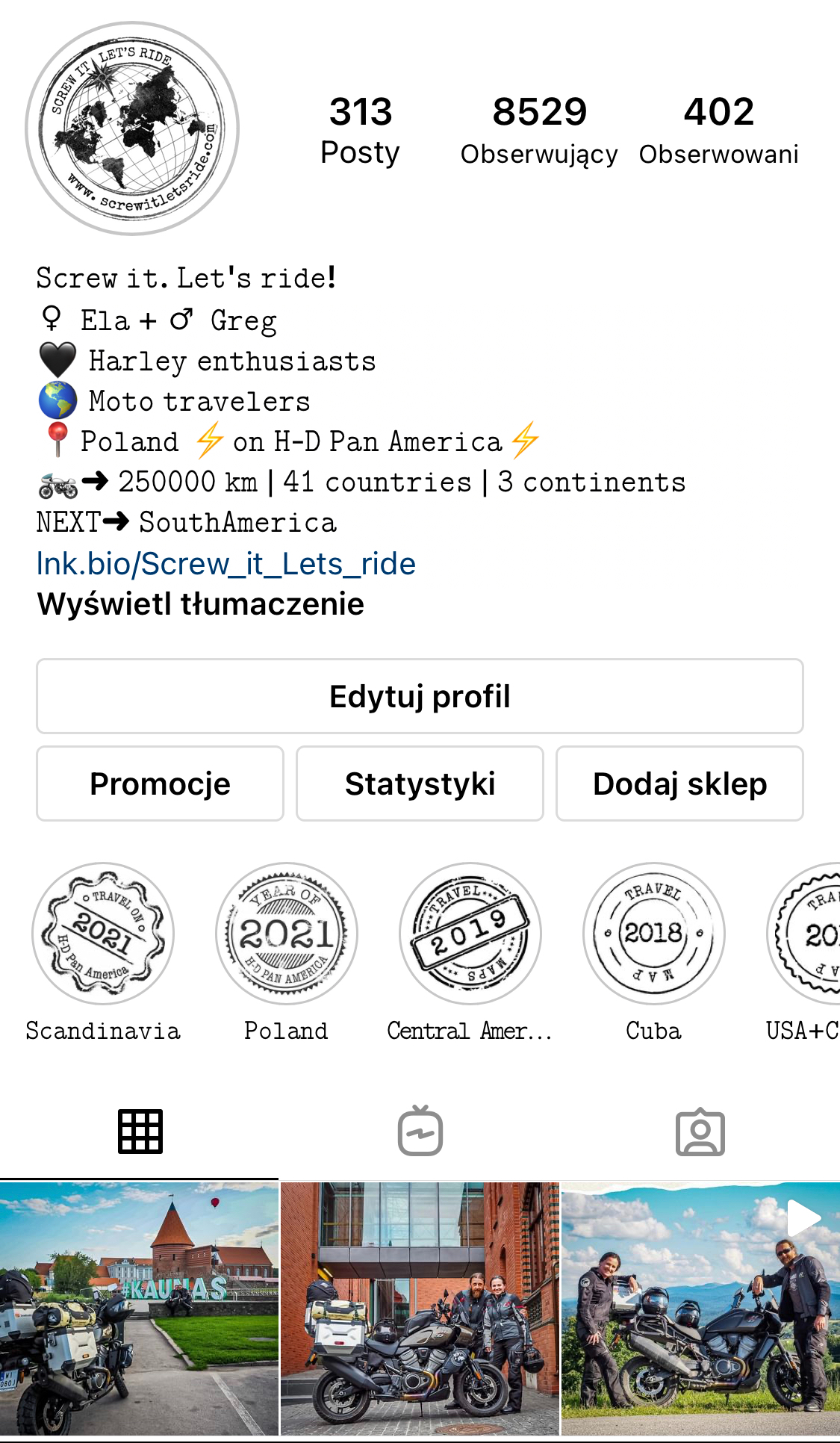
Task: Switch to the IGTV videos tab
Action: click(x=420, y=1132)
